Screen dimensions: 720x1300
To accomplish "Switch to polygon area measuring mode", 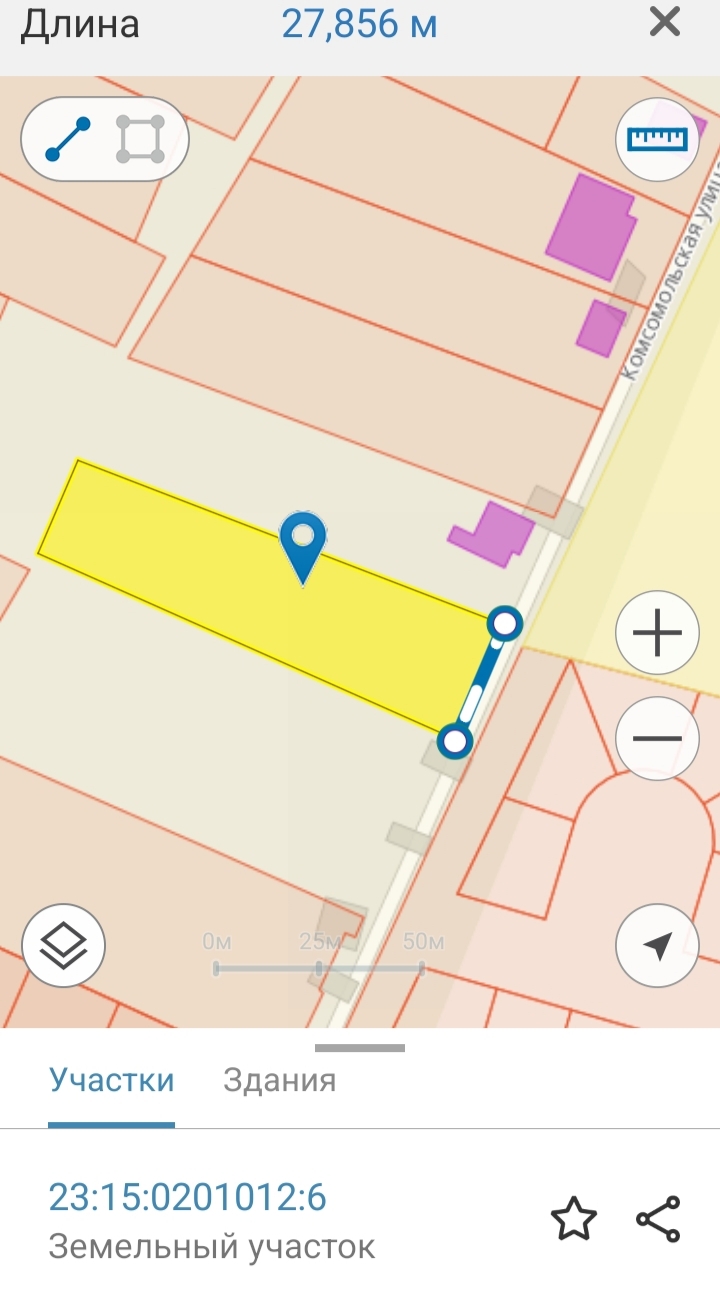I will (140, 139).
